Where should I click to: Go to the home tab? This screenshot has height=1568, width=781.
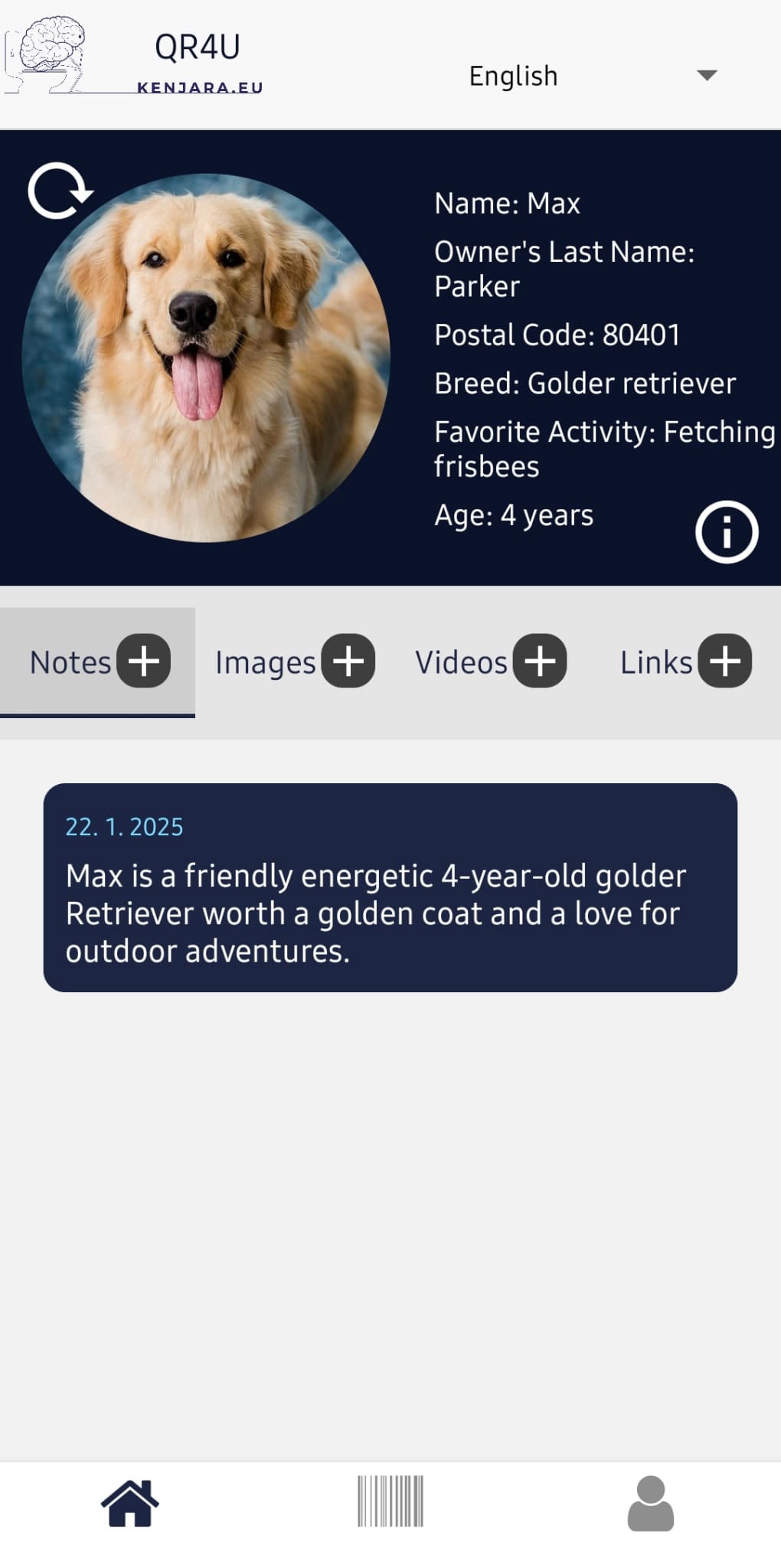pos(130,1503)
